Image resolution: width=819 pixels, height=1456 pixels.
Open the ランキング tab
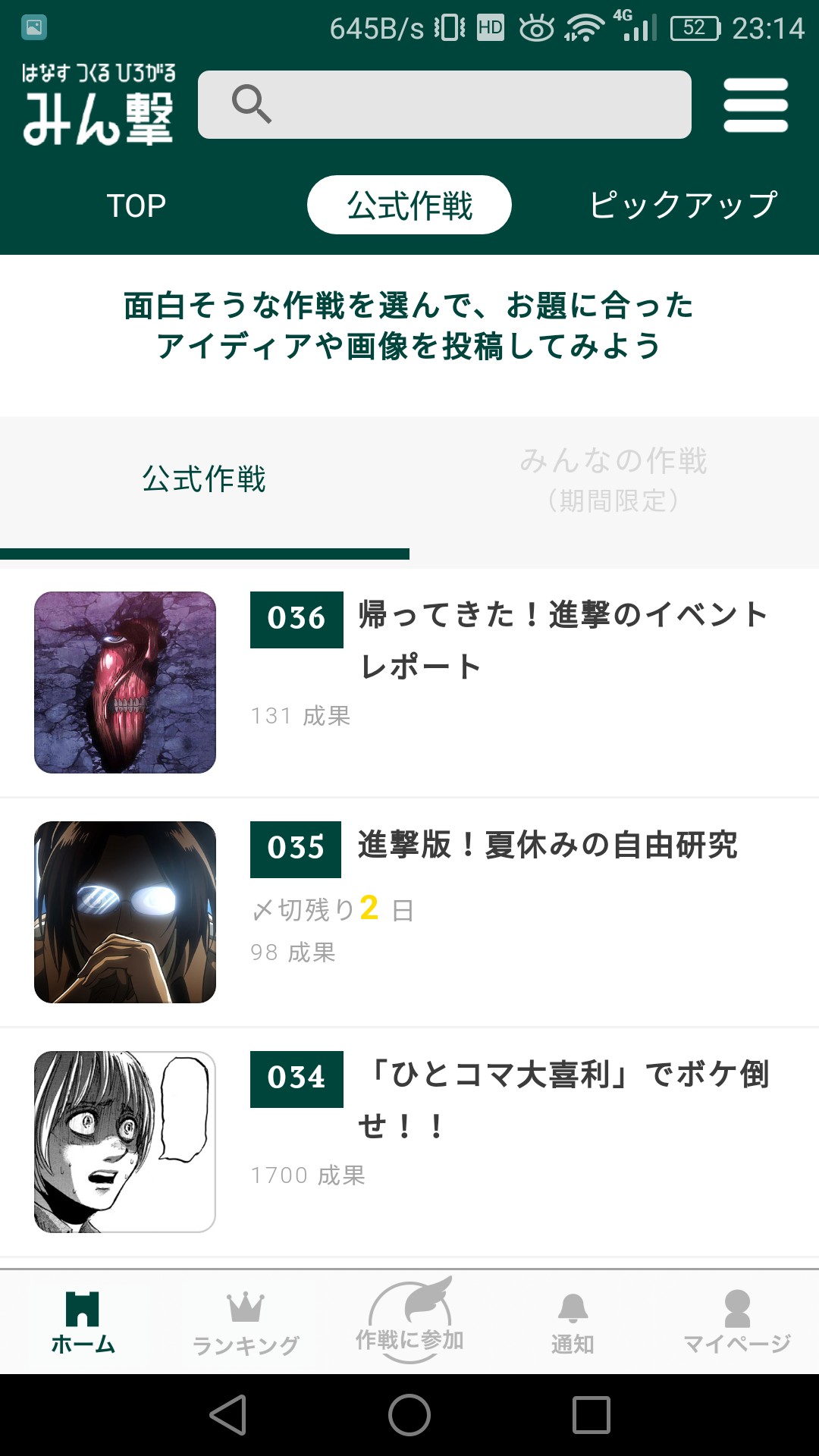pyautogui.click(x=246, y=1323)
